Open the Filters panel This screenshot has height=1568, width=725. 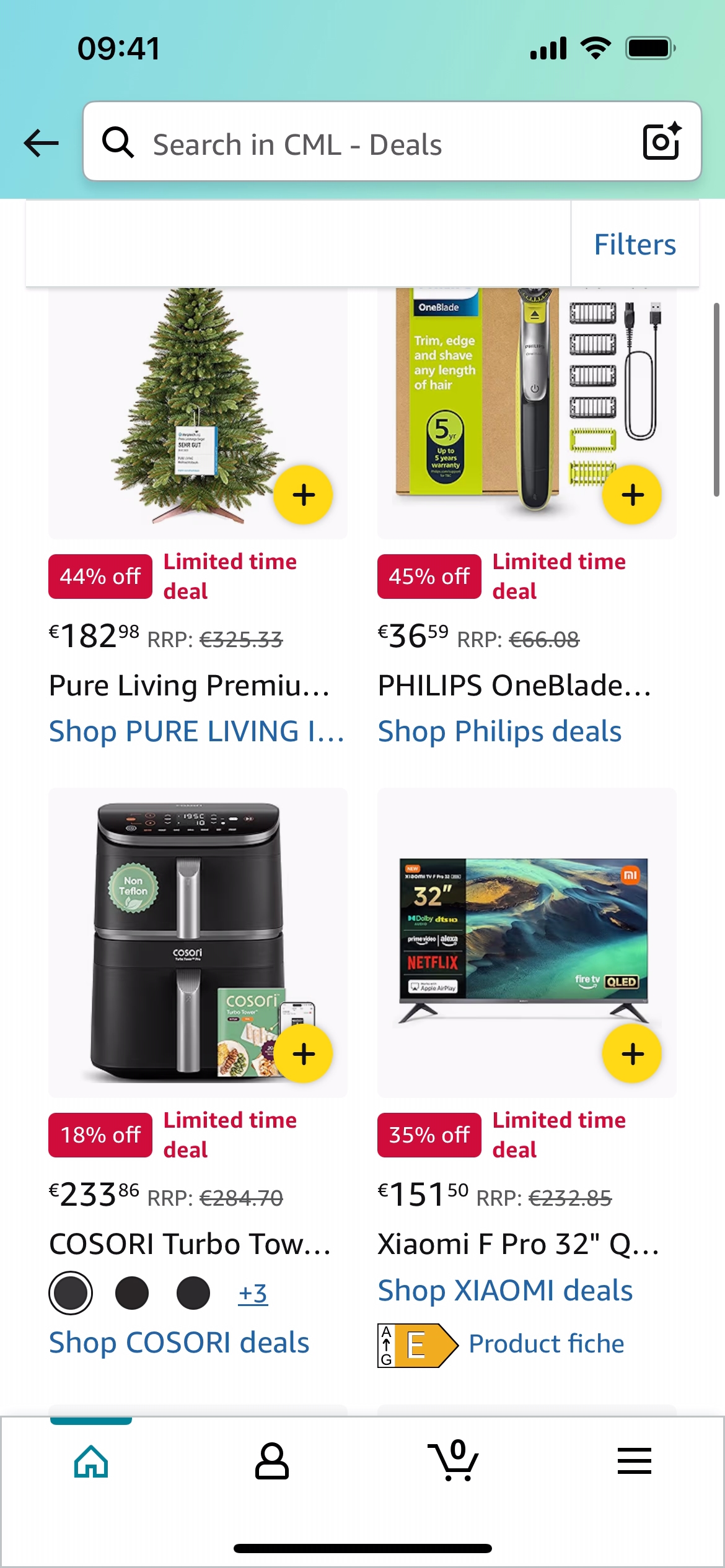[635, 245]
